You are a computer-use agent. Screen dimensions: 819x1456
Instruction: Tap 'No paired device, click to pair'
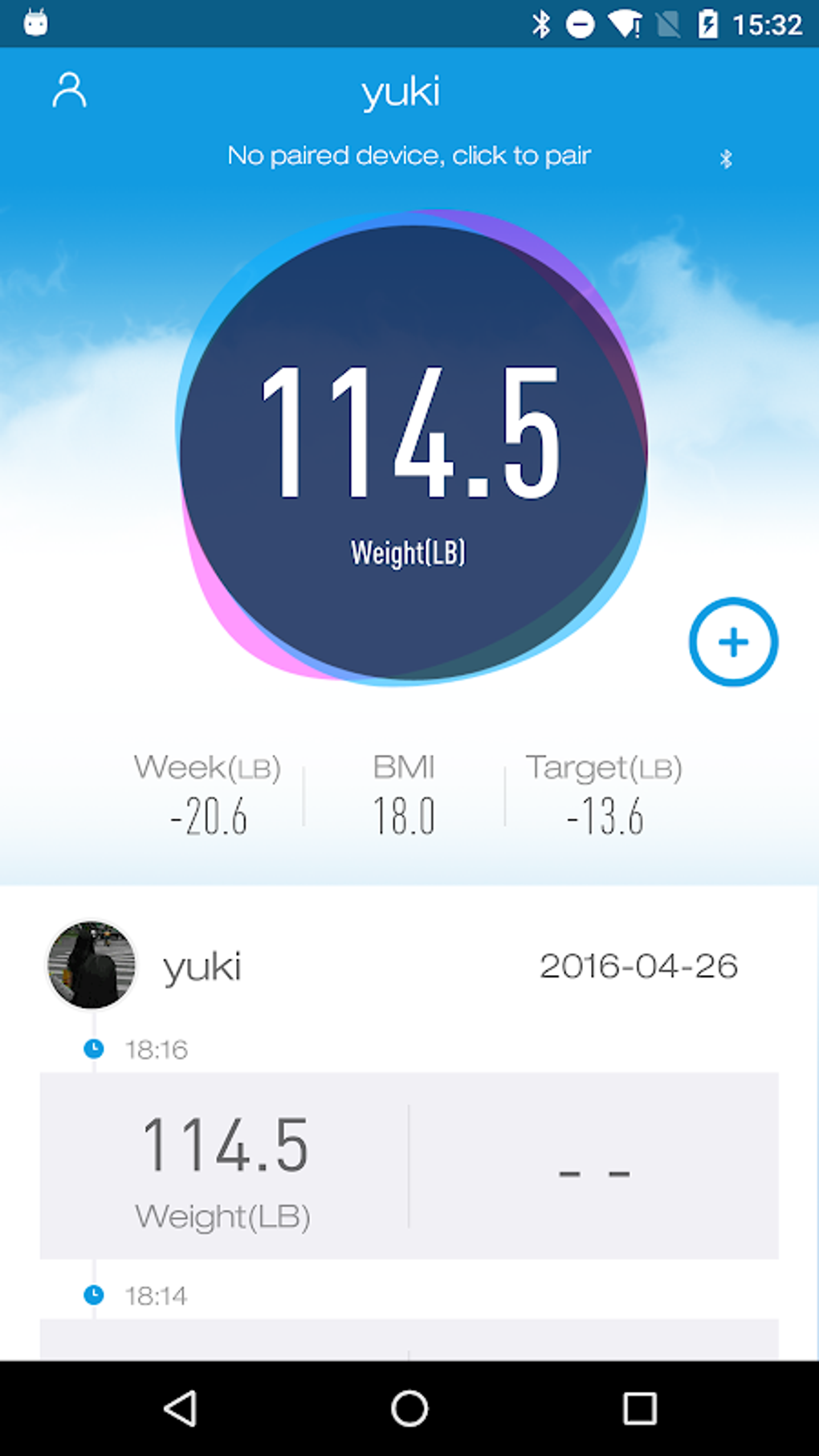click(x=409, y=155)
